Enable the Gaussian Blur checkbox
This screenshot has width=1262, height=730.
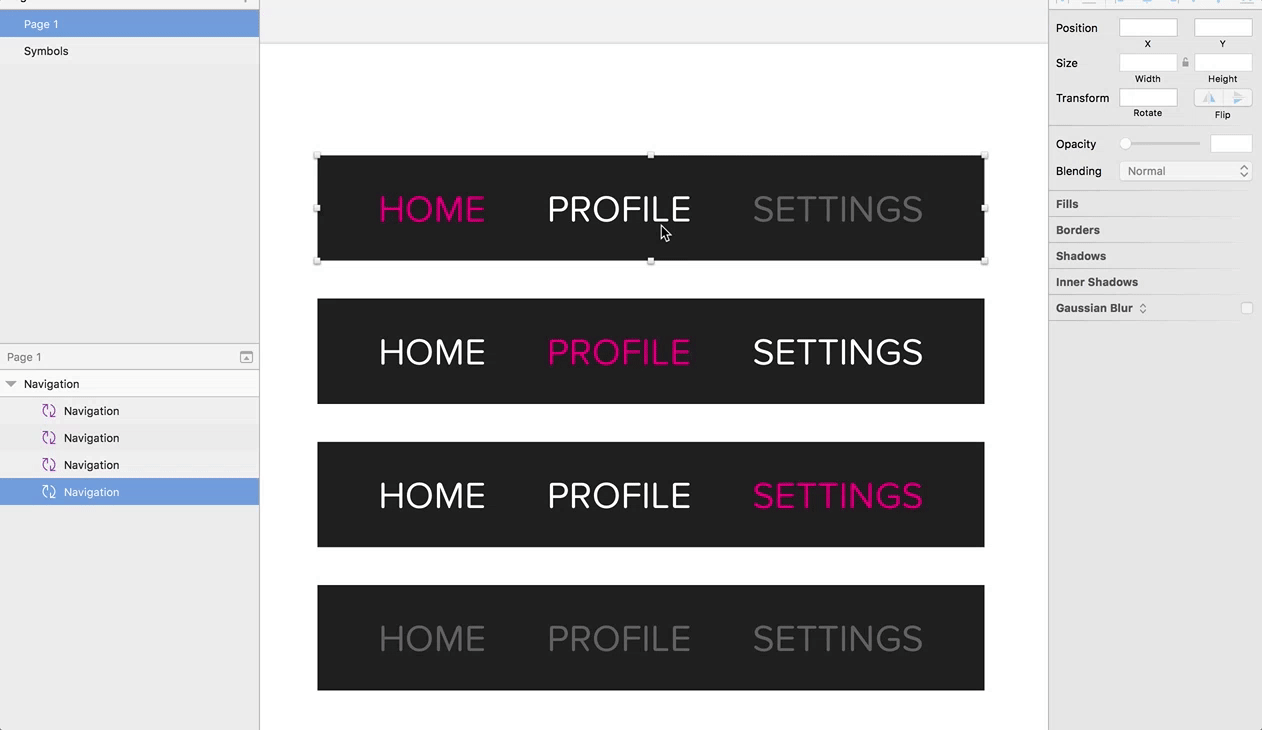click(x=1246, y=308)
